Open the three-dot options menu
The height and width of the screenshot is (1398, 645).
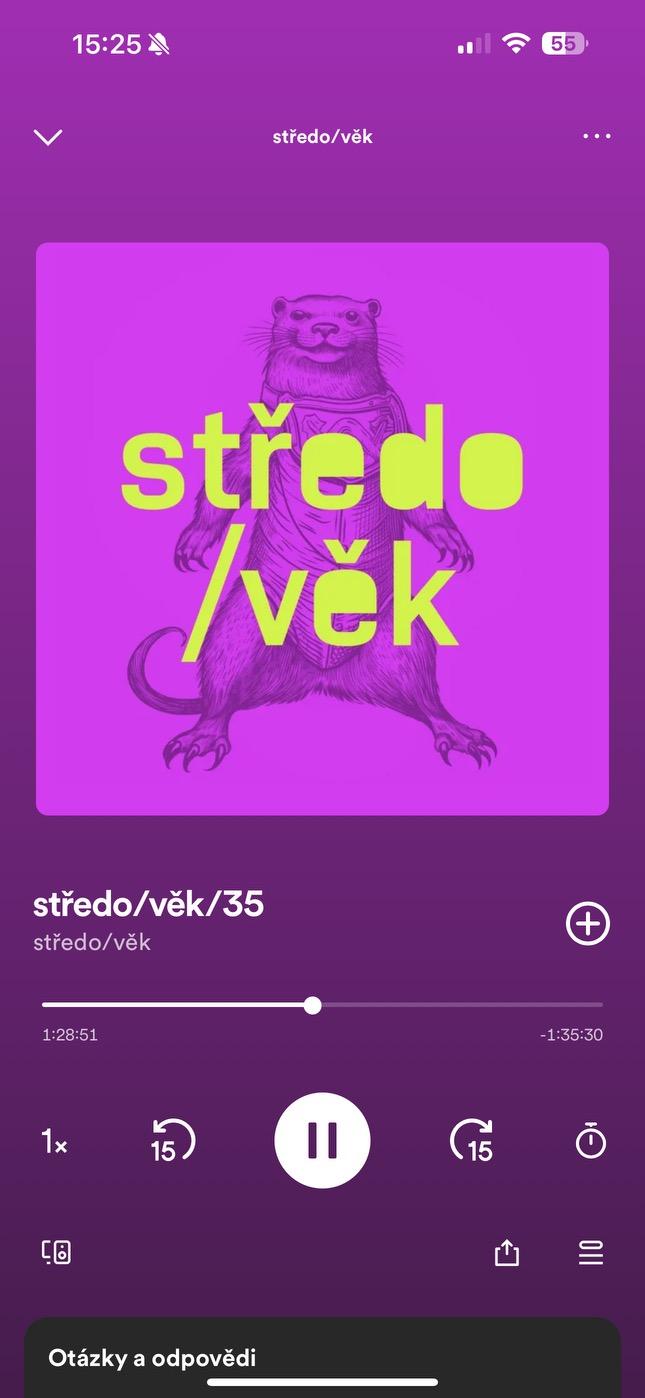(596, 137)
